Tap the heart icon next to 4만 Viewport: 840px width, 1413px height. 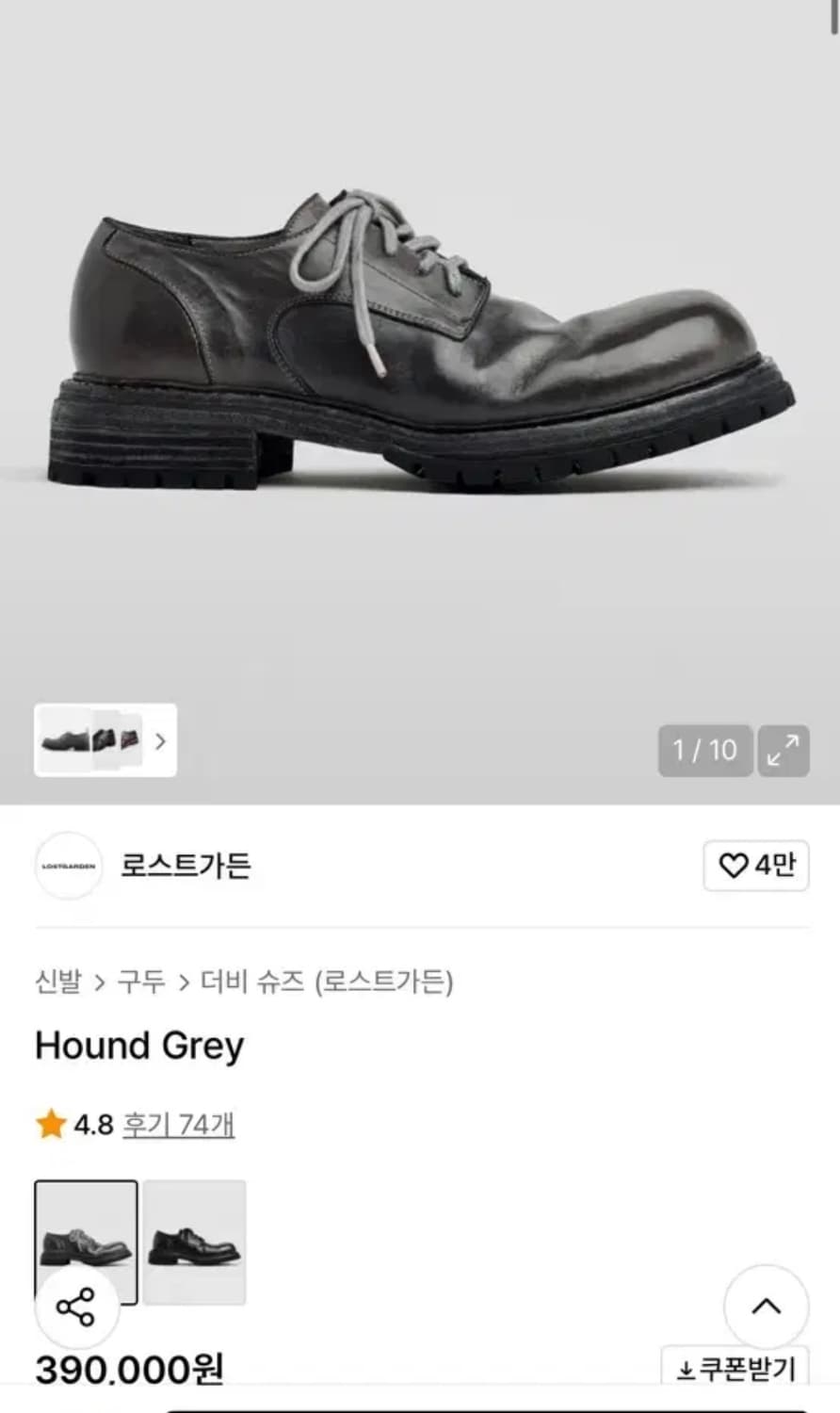click(735, 866)
